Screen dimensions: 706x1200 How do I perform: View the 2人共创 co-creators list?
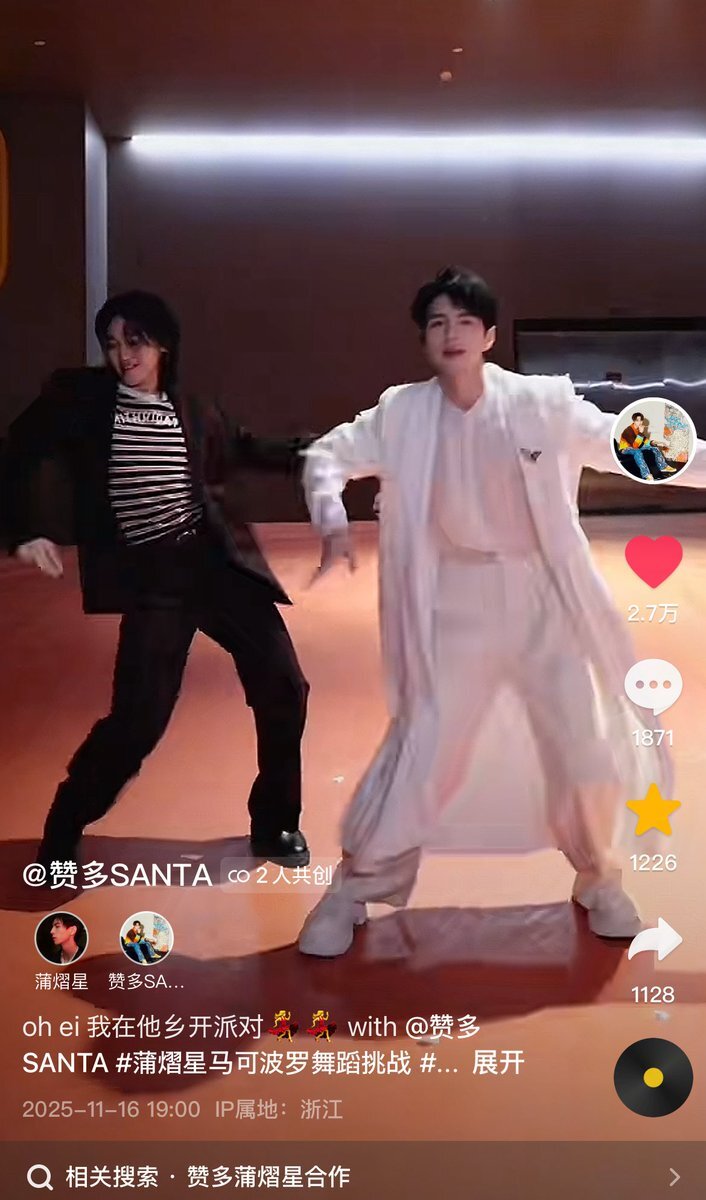280,876
